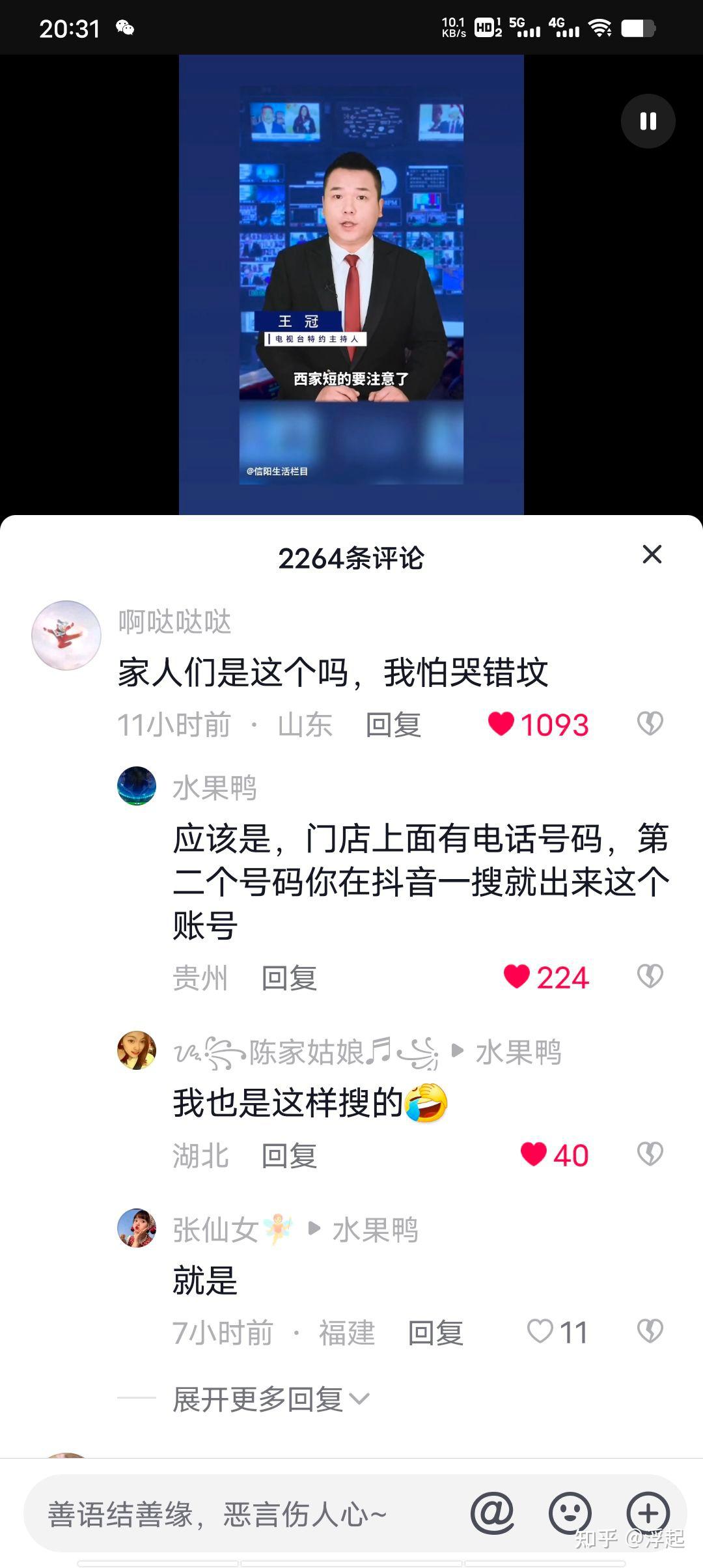Expand more replies with 展开更多回复
The height and width of the screenshot is (1568, 703).
click(x=270, y=1399)
